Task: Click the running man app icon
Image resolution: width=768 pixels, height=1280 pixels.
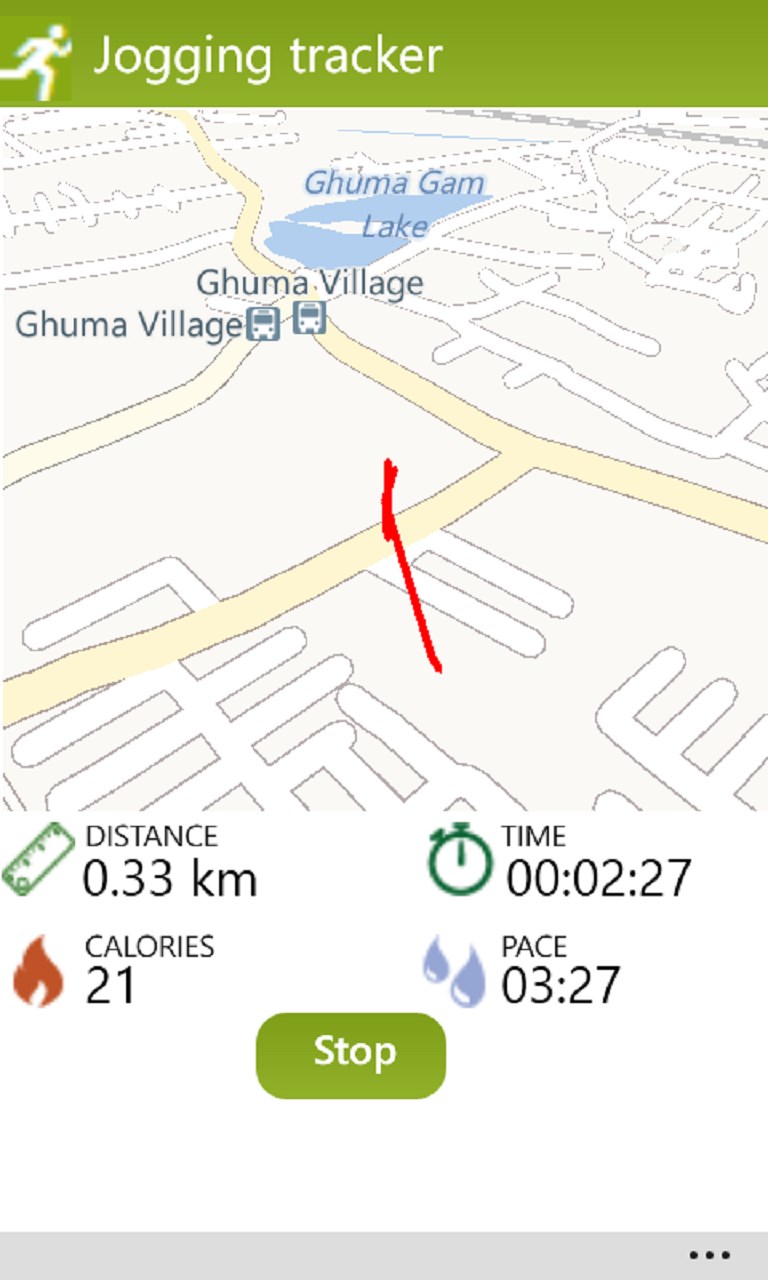Action: (38, 55)
